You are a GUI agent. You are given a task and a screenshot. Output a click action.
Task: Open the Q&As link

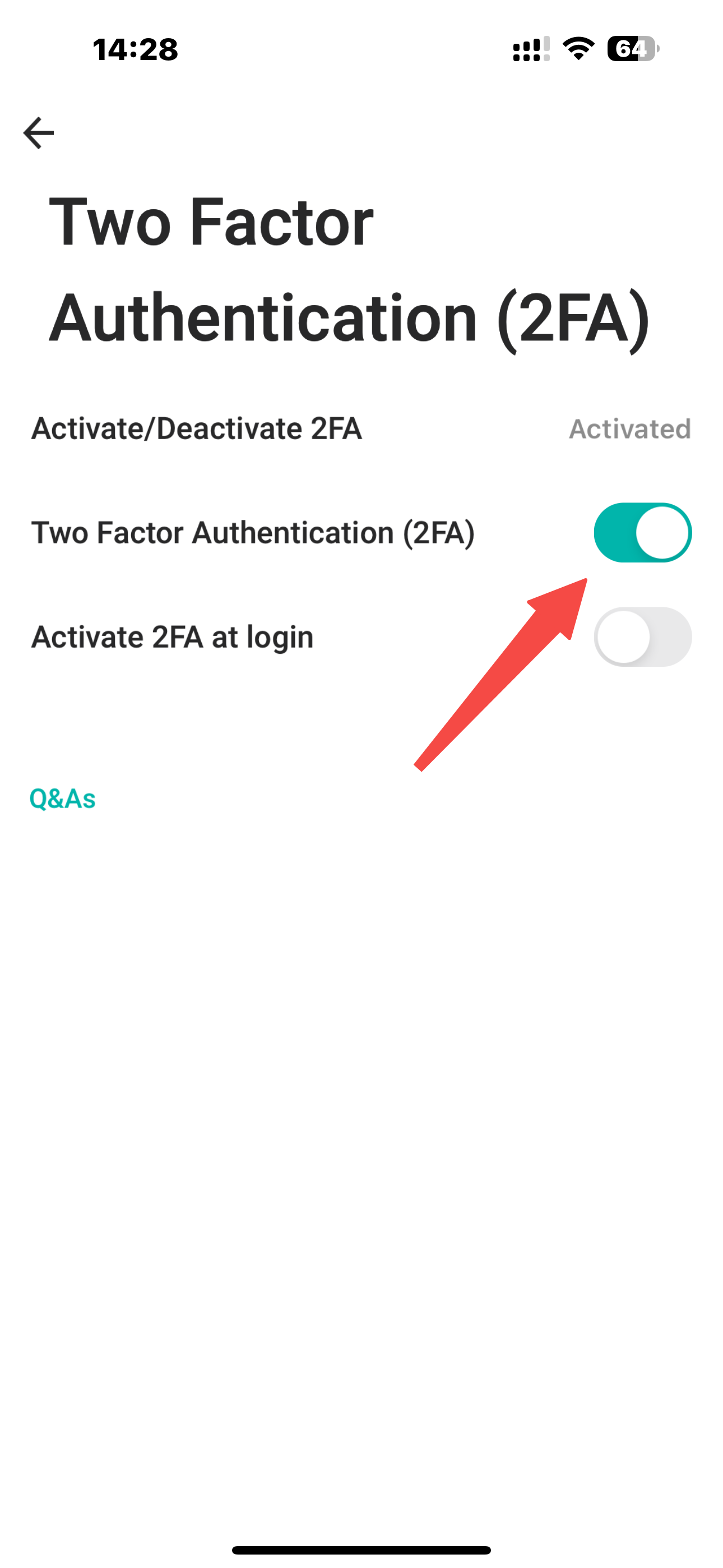tap(63, 798)
